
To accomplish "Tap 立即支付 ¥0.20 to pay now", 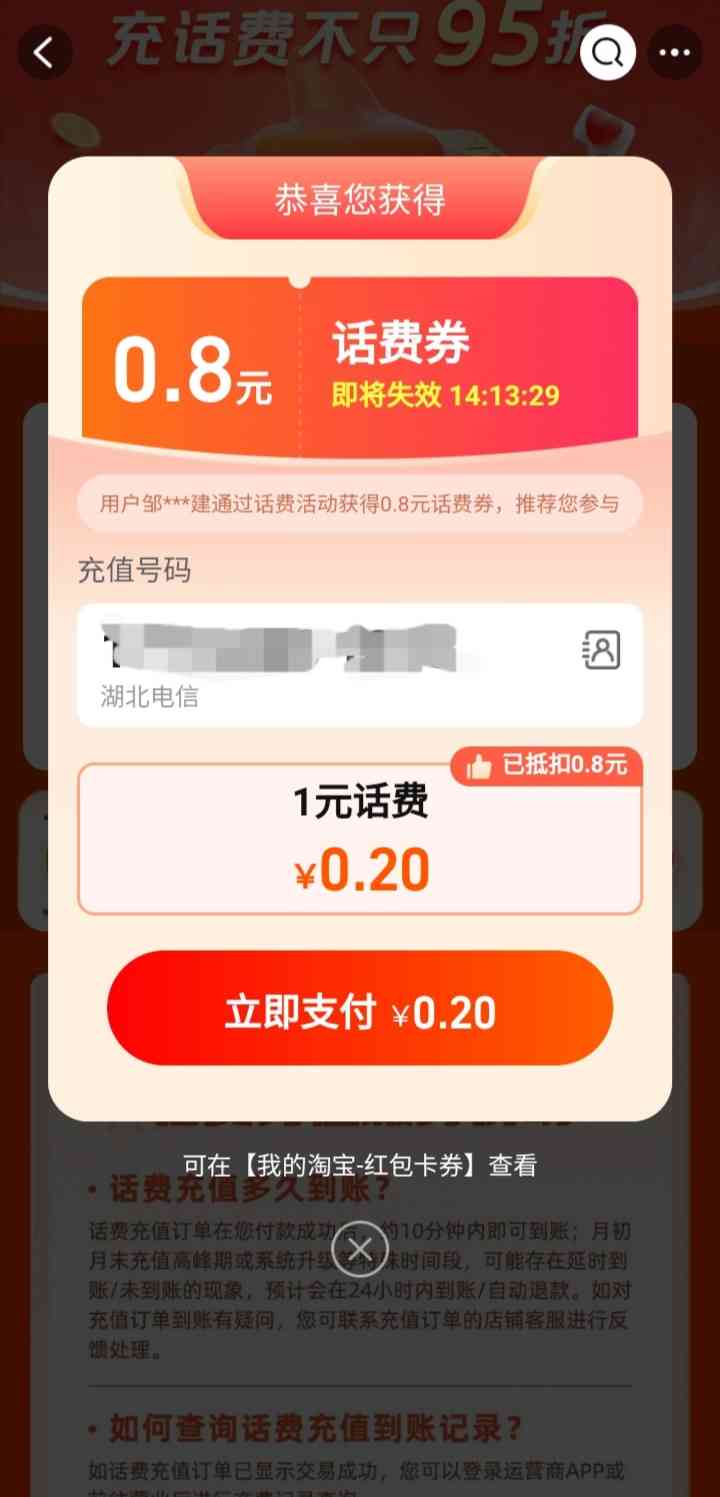I will click(360, 1008).
